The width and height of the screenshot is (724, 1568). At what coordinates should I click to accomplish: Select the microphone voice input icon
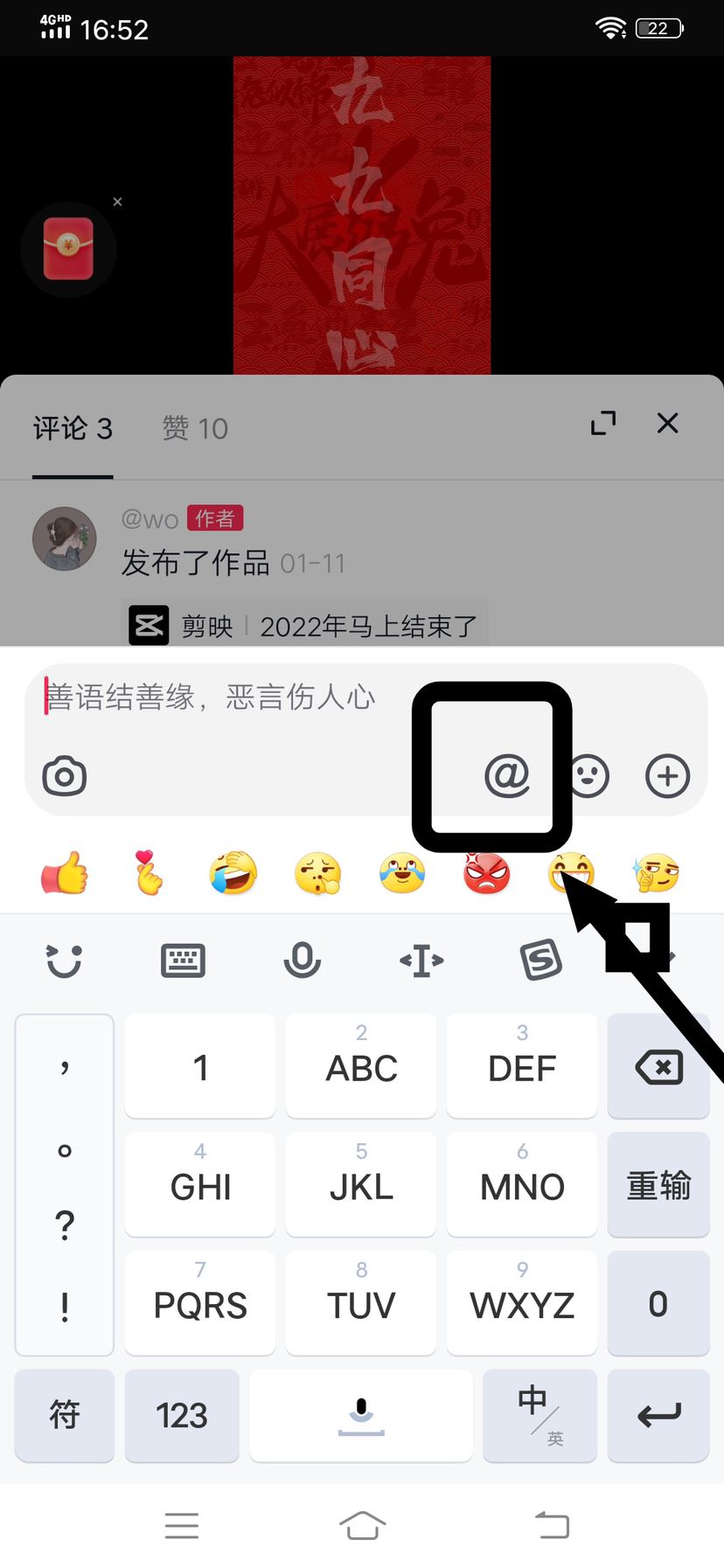point(303,960)
